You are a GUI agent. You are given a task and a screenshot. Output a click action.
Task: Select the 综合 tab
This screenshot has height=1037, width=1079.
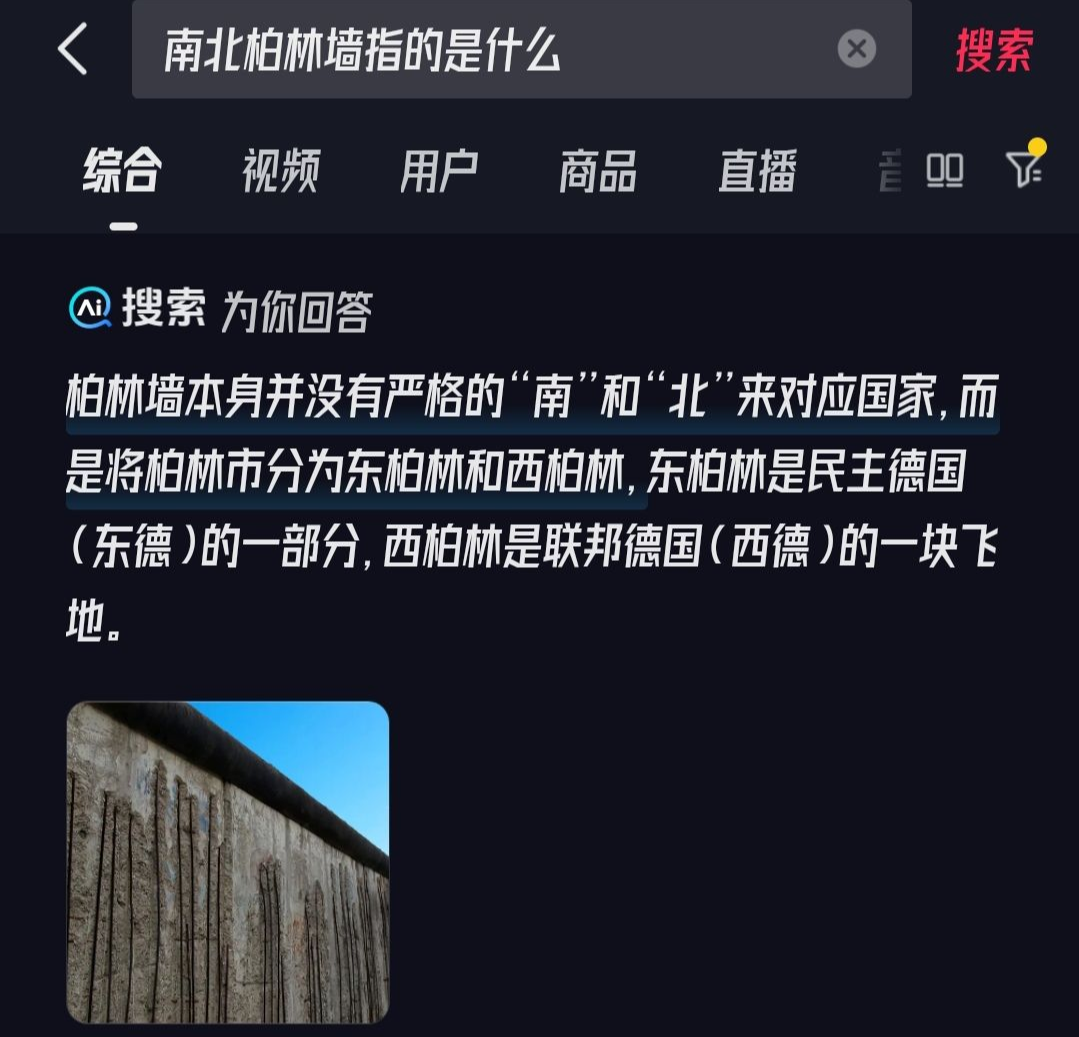pos(122,171)
